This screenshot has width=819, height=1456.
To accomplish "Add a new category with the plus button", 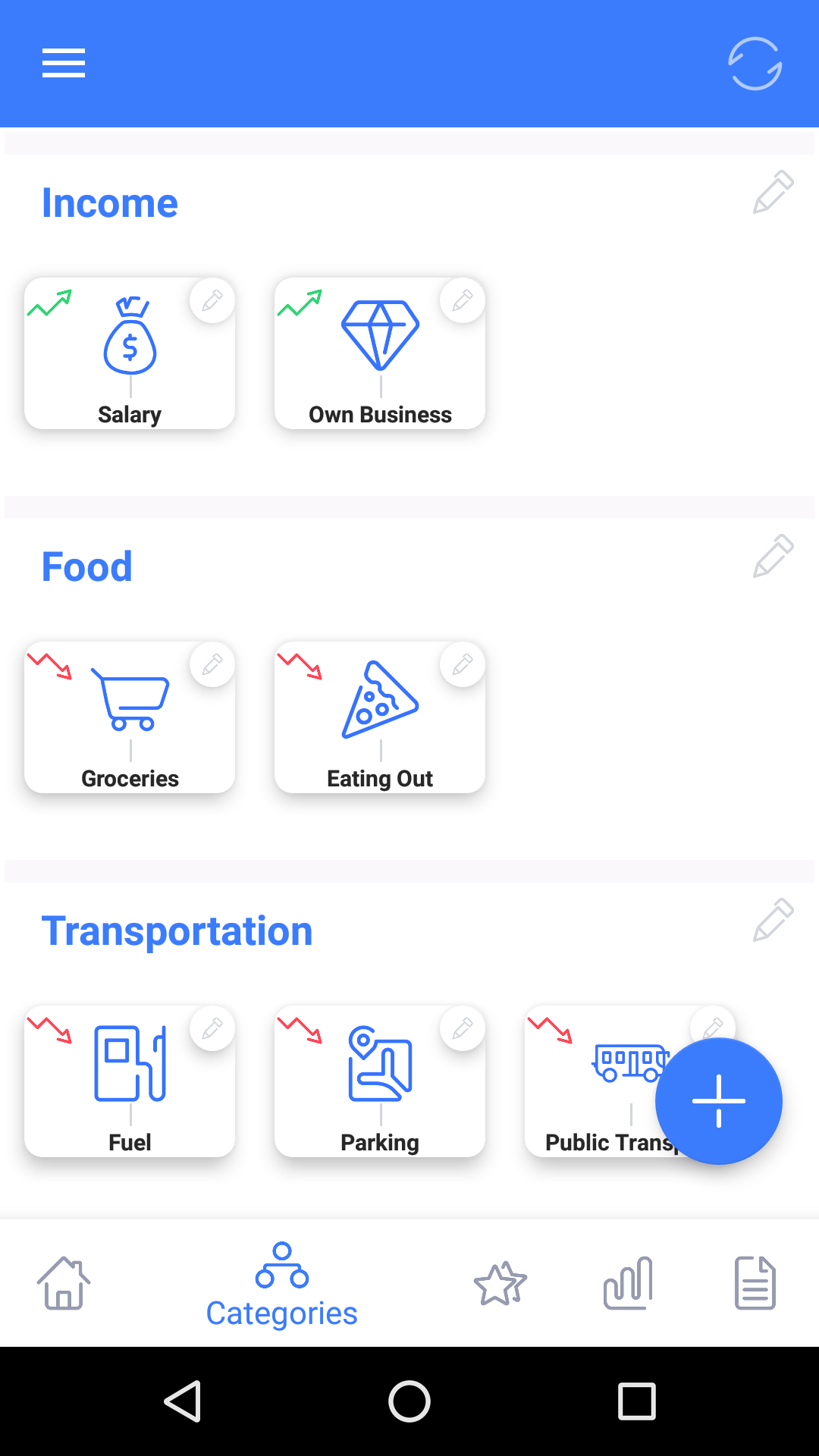I will pyautogui.click(x=717, y=1101).
